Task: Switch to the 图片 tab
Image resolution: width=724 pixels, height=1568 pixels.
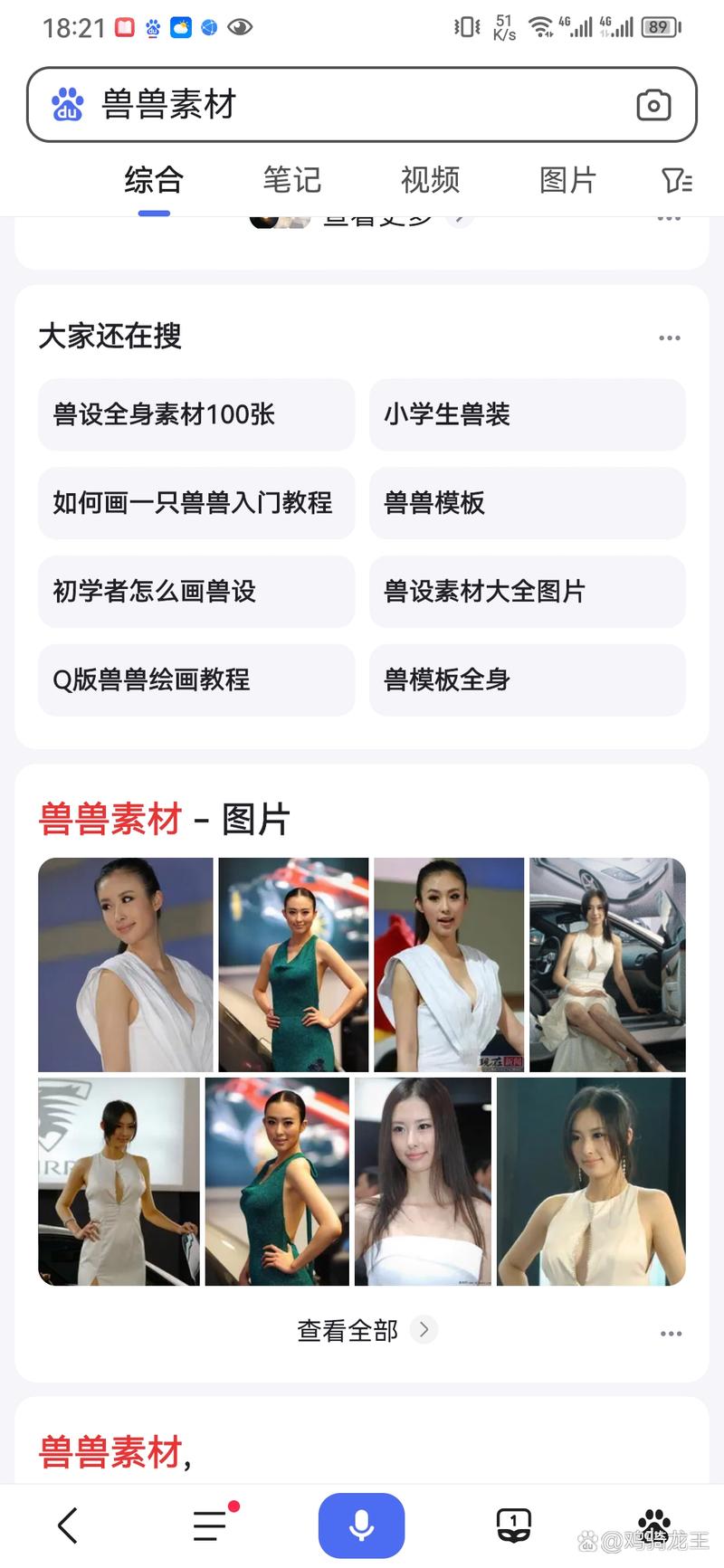Action: point(567,180)
